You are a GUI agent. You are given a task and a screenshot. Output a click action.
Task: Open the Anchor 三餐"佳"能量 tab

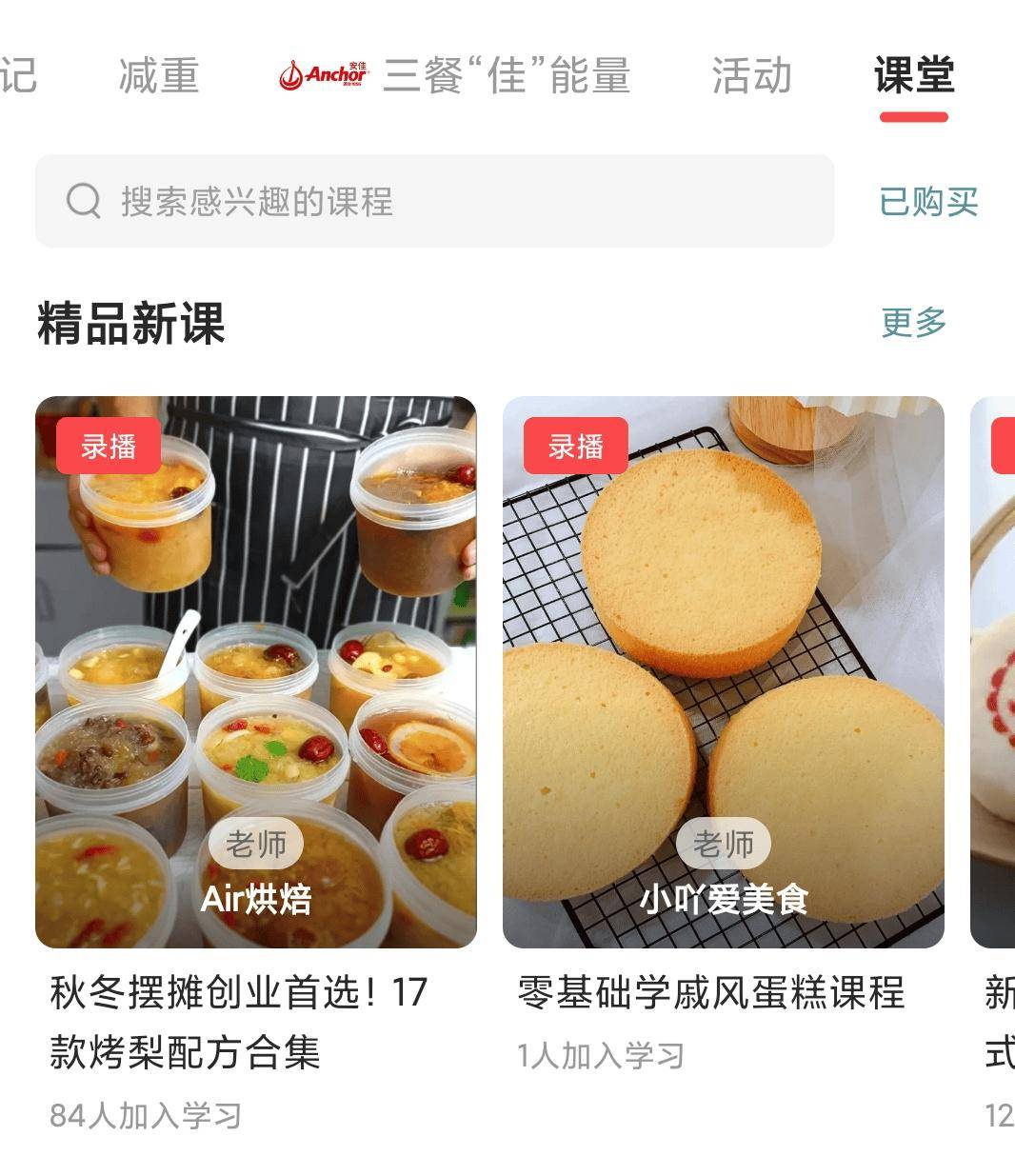455,76
